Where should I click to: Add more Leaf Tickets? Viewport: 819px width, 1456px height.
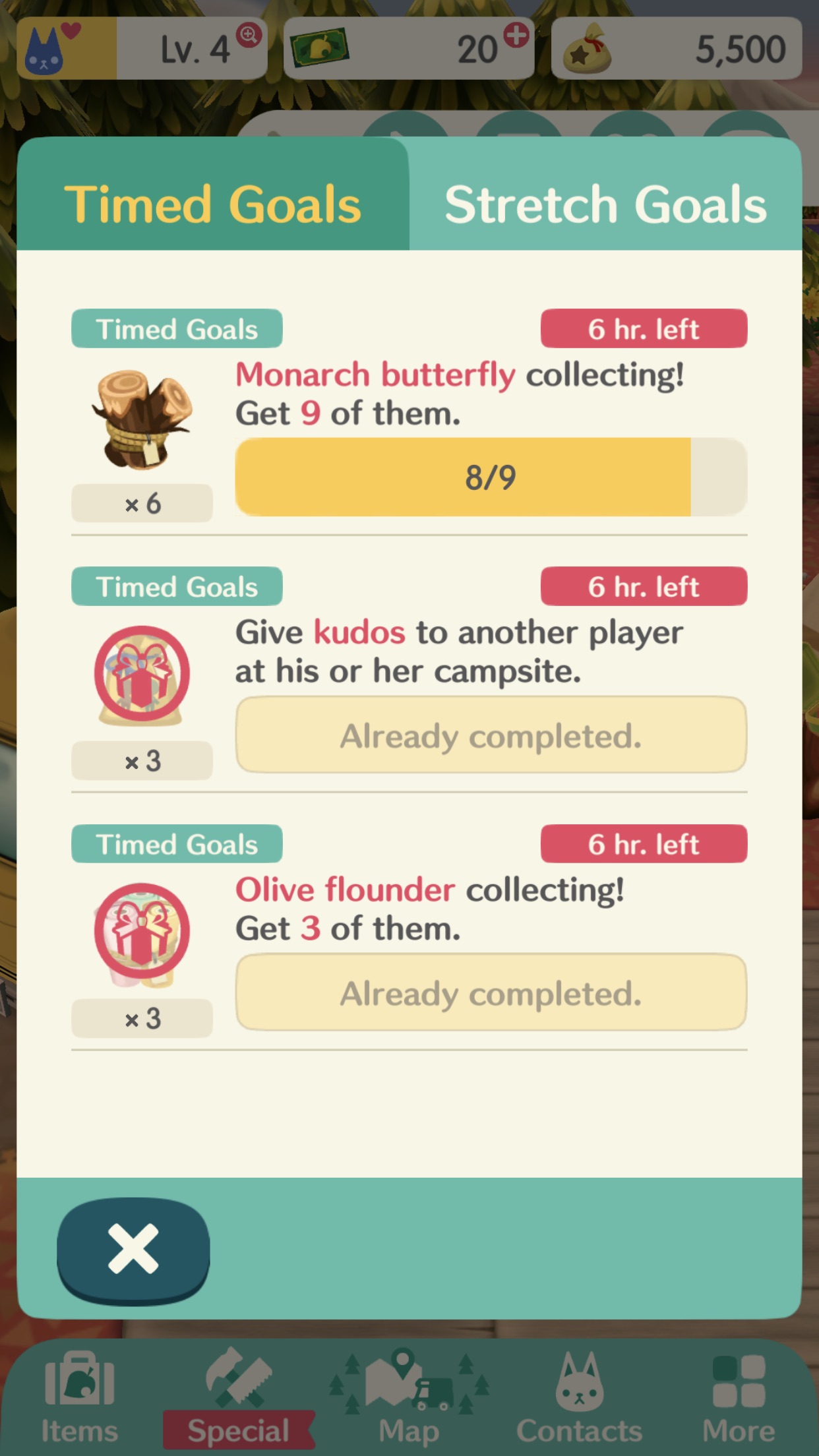click(516, 35)
